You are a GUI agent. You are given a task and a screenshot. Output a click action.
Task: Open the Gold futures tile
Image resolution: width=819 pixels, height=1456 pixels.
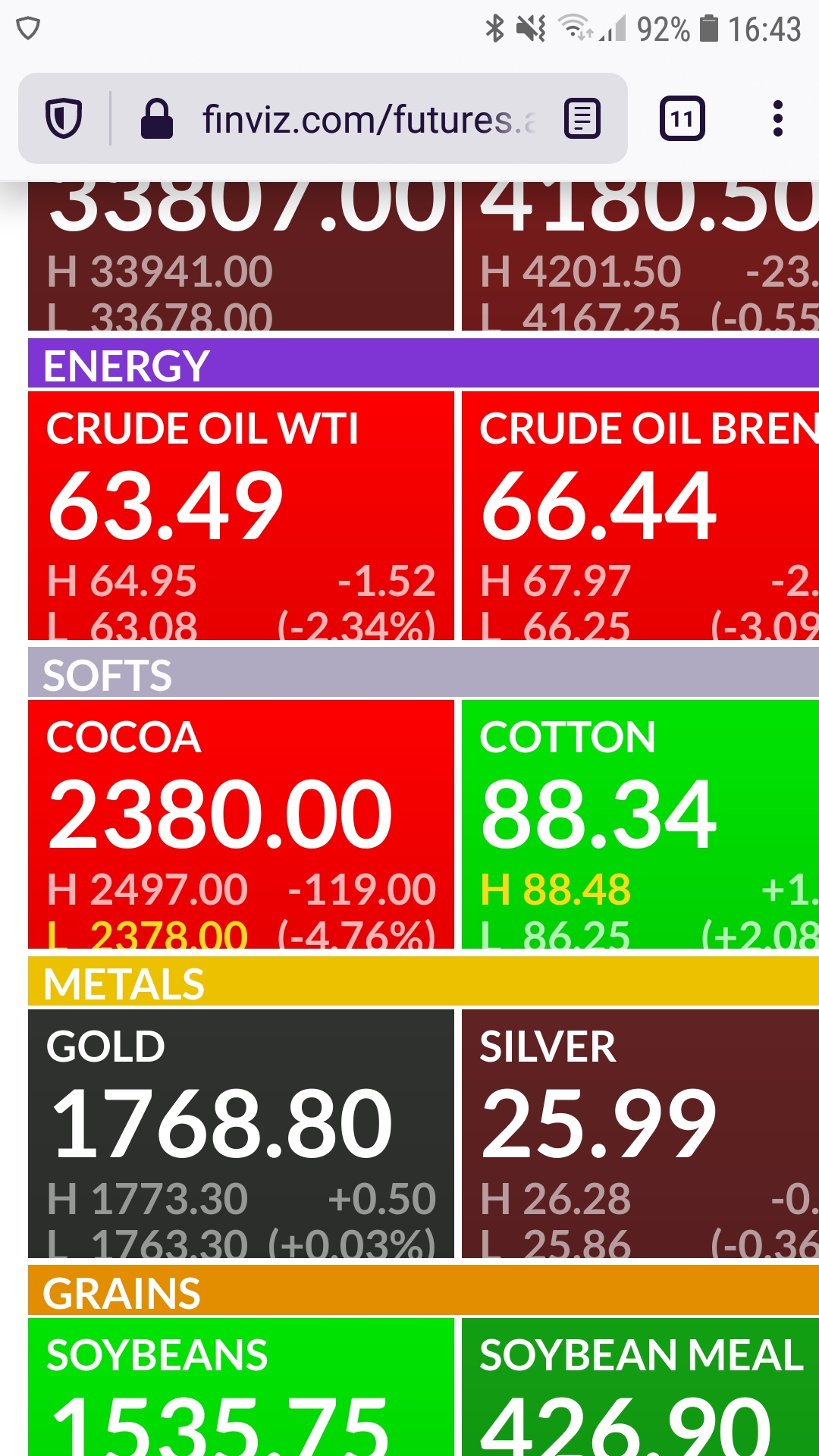[x=241, y=1133]
